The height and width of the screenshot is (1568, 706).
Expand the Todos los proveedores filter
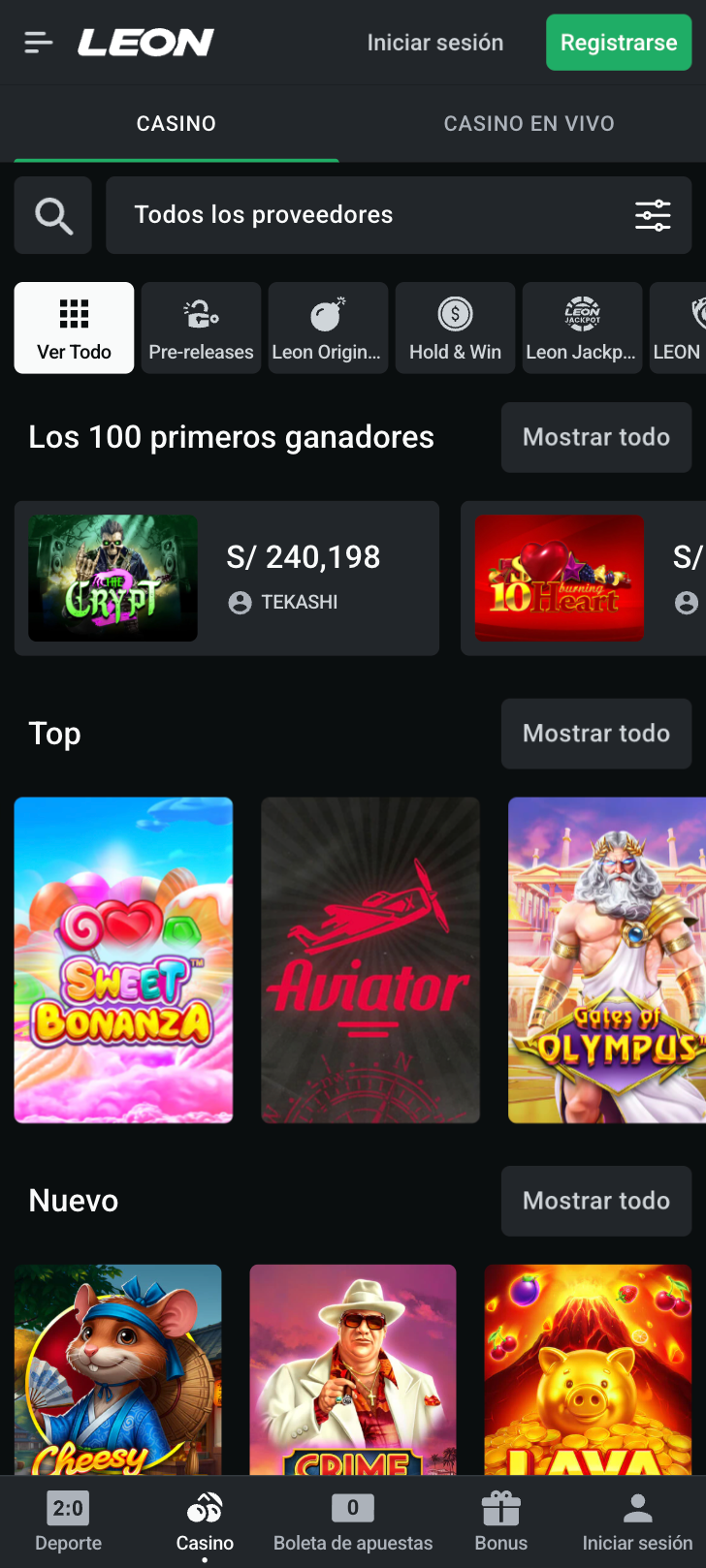(399, 215)
